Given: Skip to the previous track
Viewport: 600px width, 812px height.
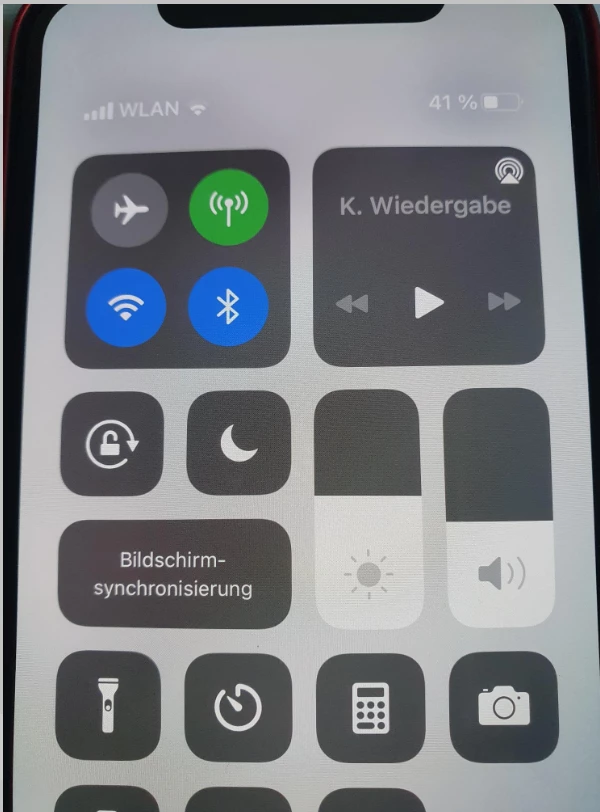Looking at the screenshot, I should tap(352, 302).
